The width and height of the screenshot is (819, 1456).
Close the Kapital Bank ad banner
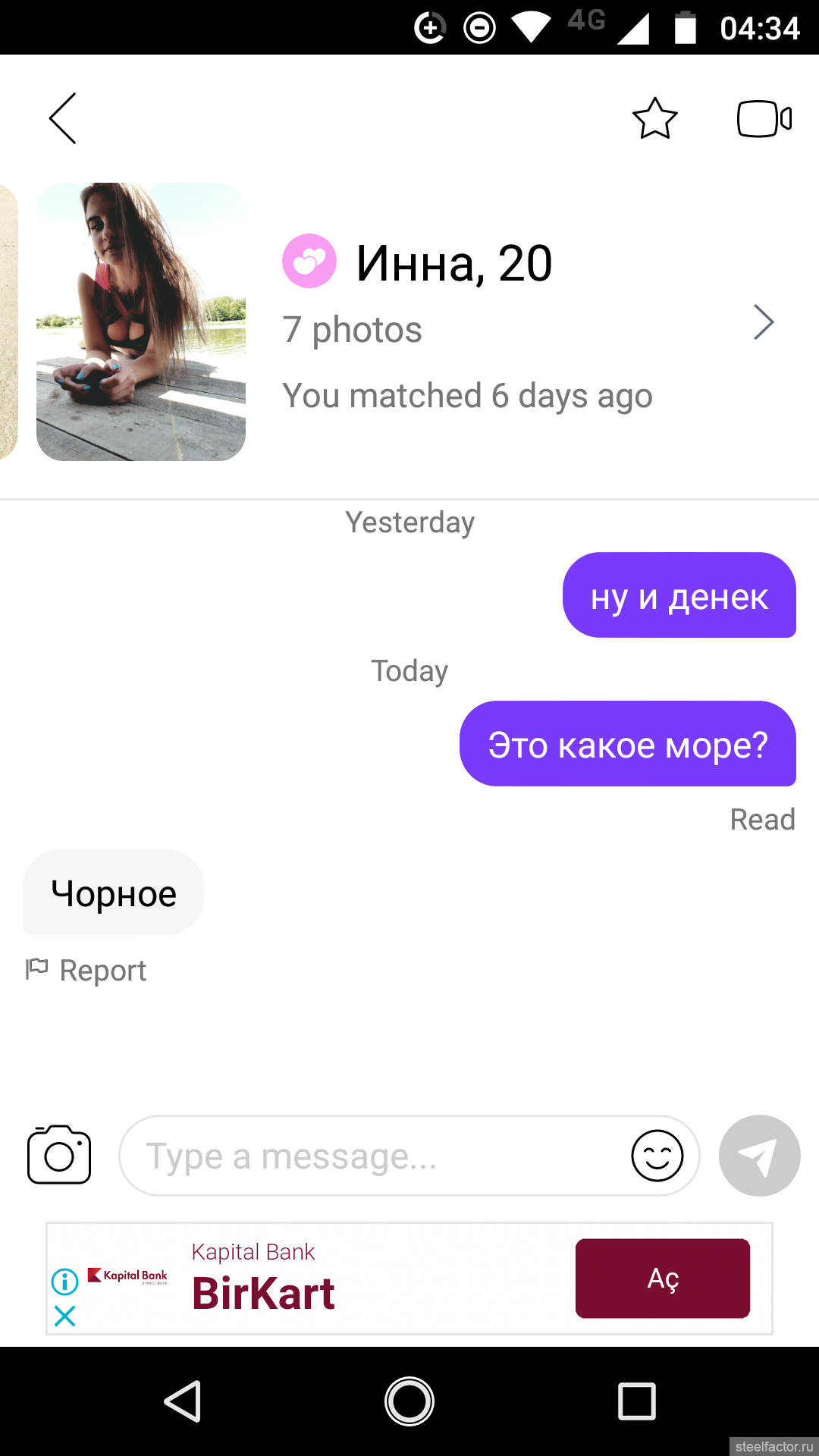click(x=65, y=1316)
